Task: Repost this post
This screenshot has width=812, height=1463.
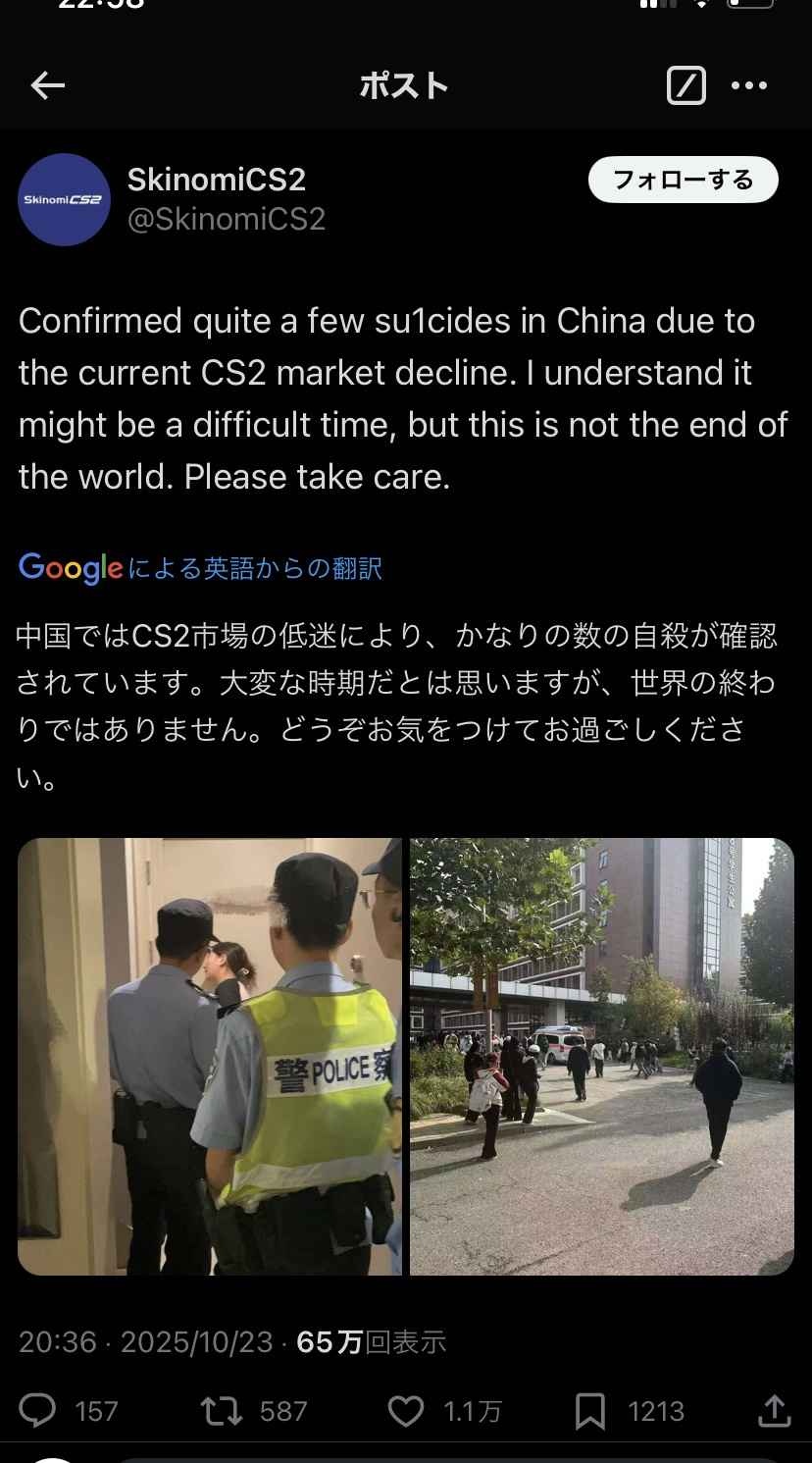Action: click(221, 1411)
